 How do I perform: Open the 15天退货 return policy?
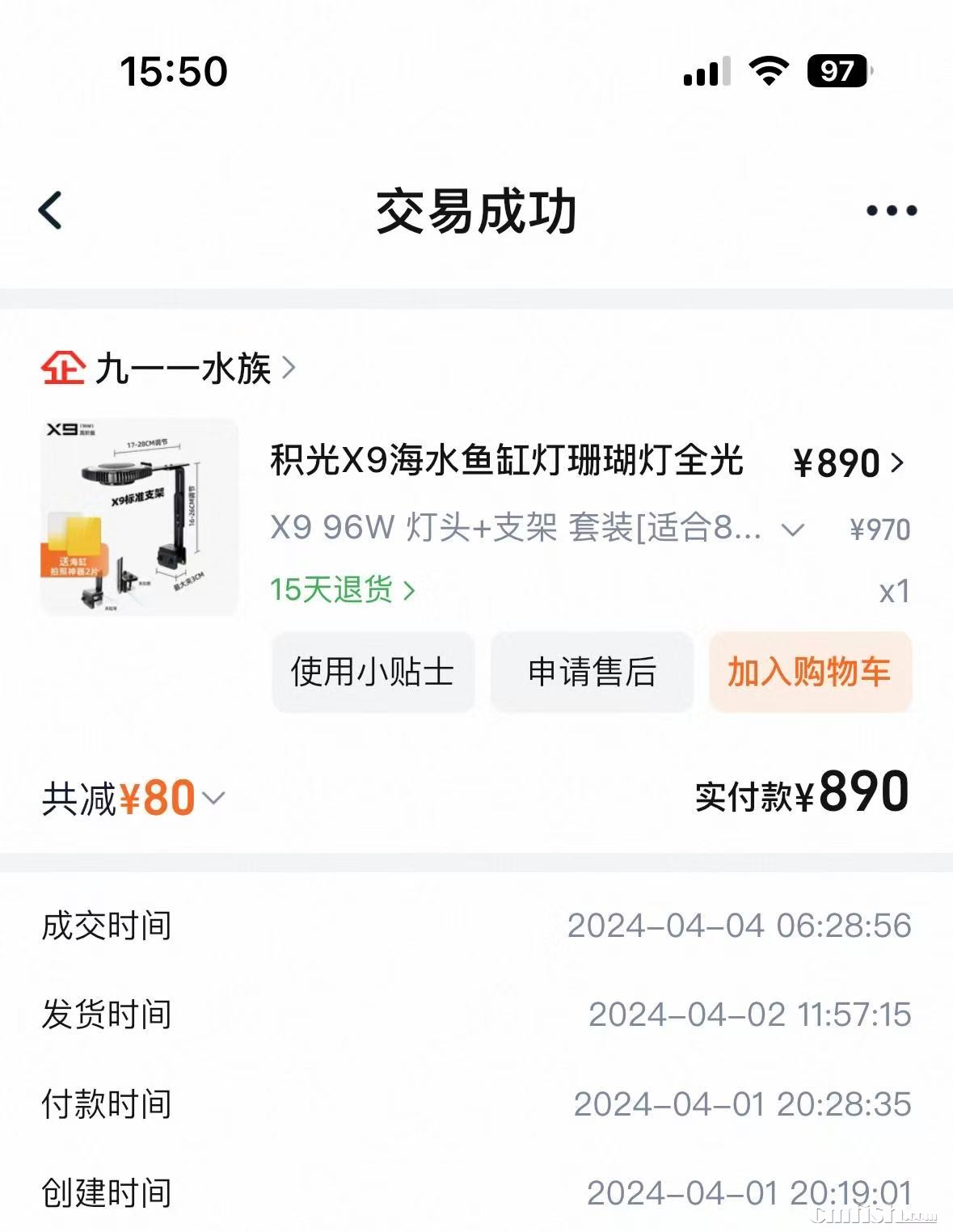pos(343,590)
